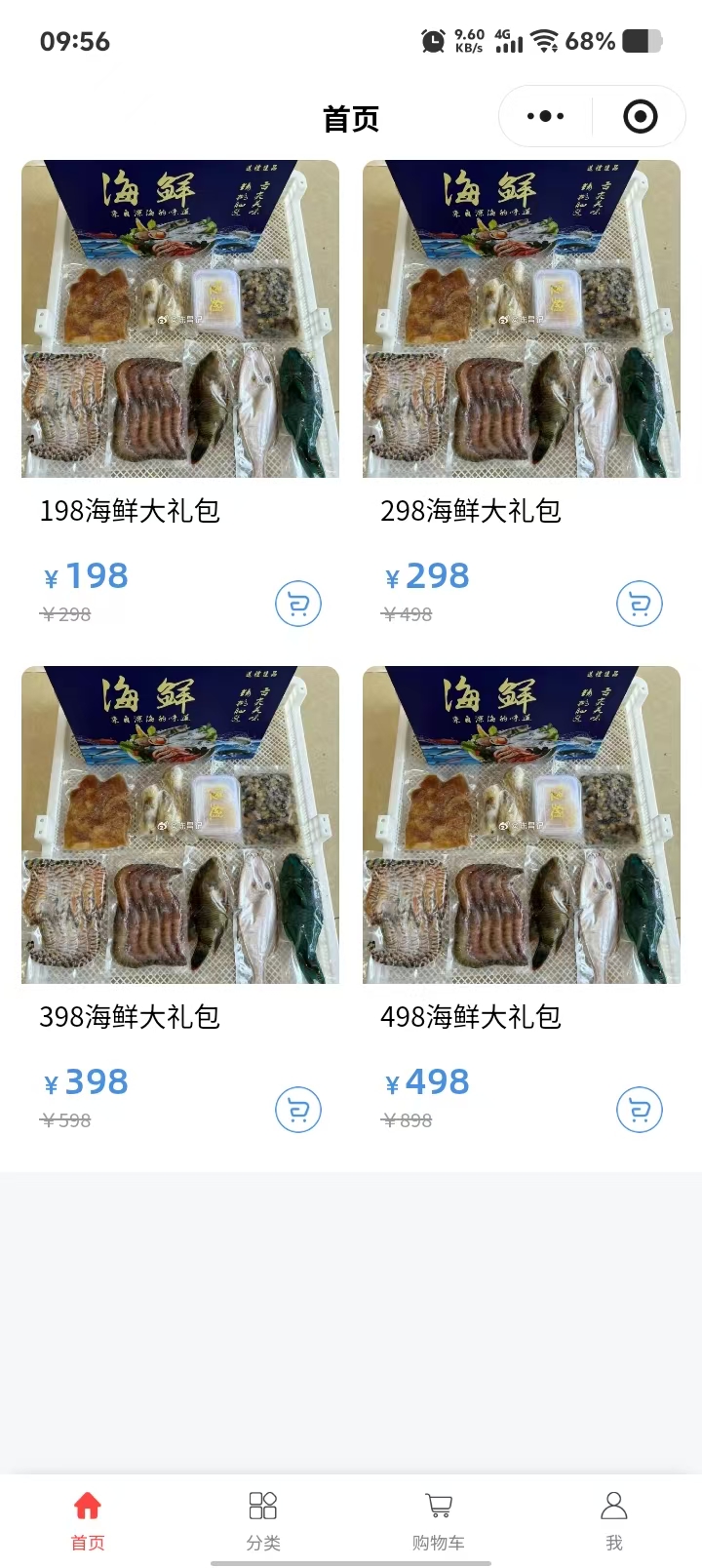Add 298海鲜大礼包 to the cart
The height and width of the screenshot is (1568, 702).
click(640, 605)
